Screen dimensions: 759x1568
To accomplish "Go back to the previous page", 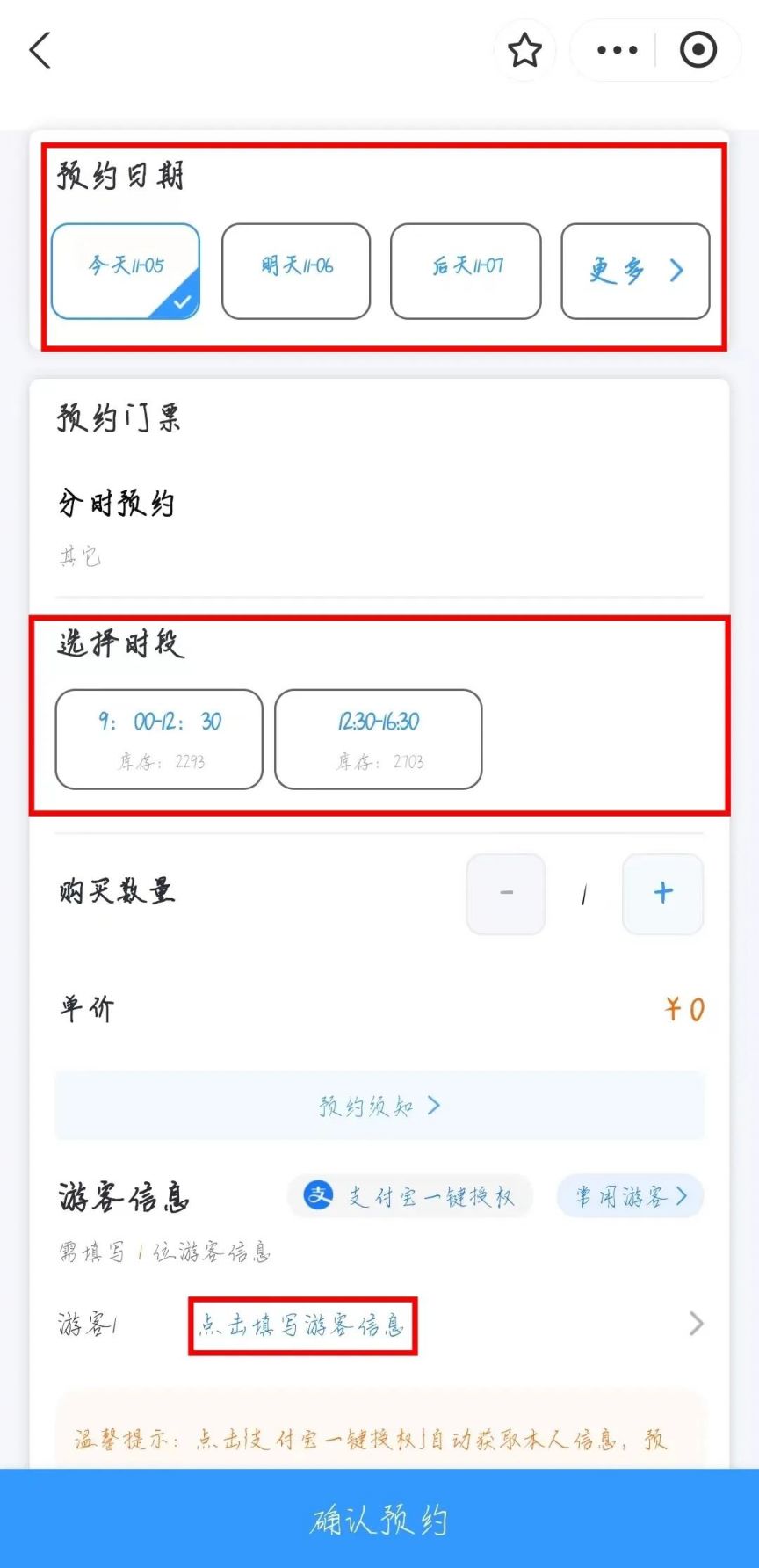I will click(x=40, y=50).
